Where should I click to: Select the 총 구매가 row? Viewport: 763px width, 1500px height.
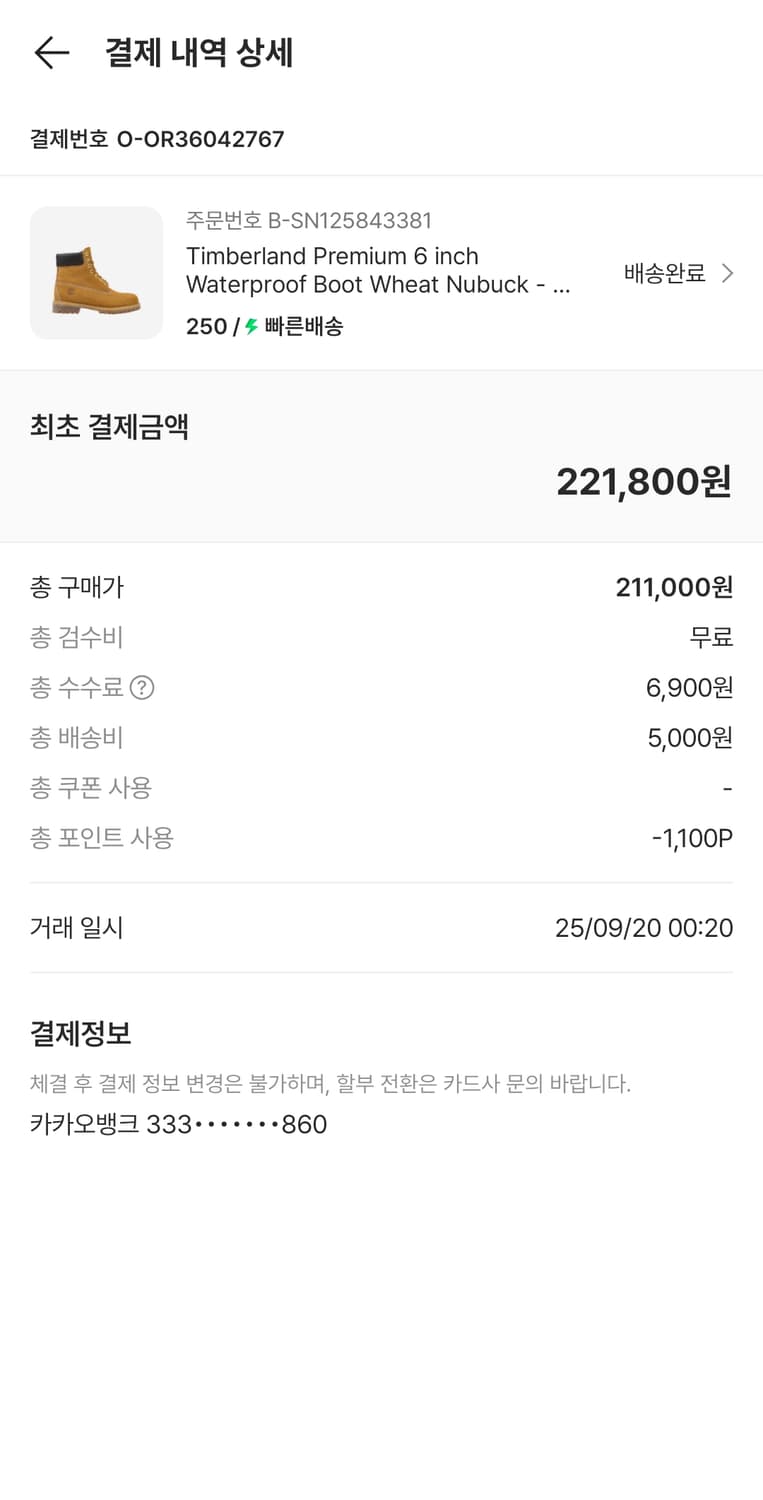point(380,588)
